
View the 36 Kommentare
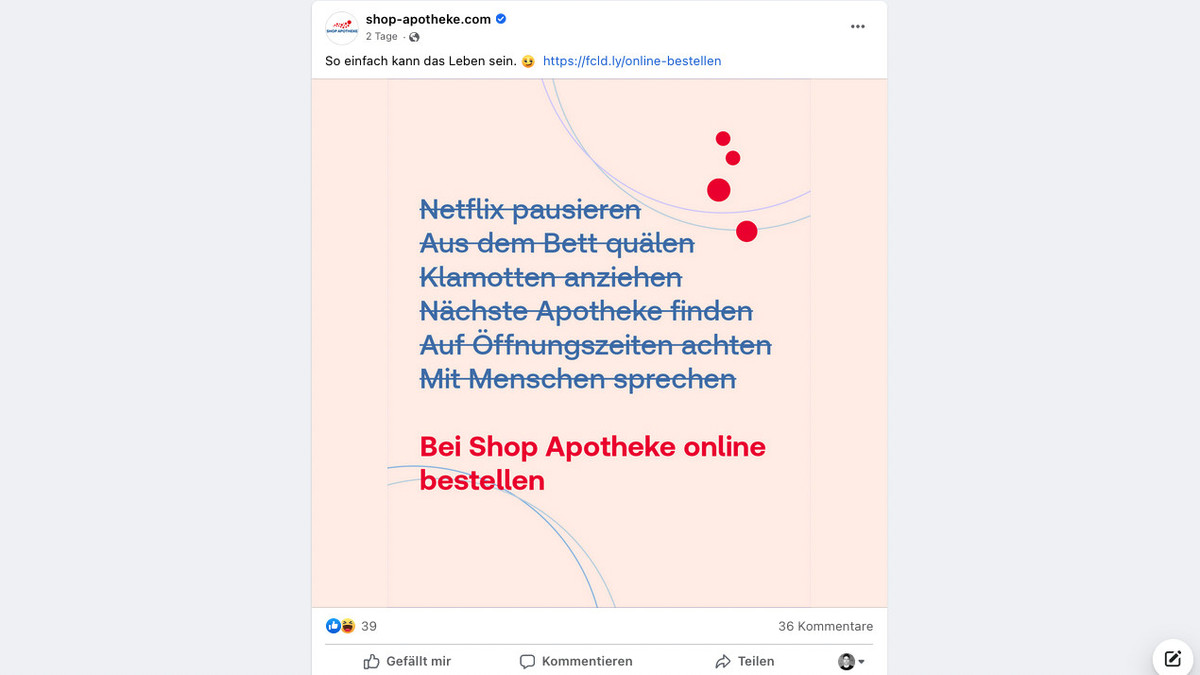click(x=825, y=626)
